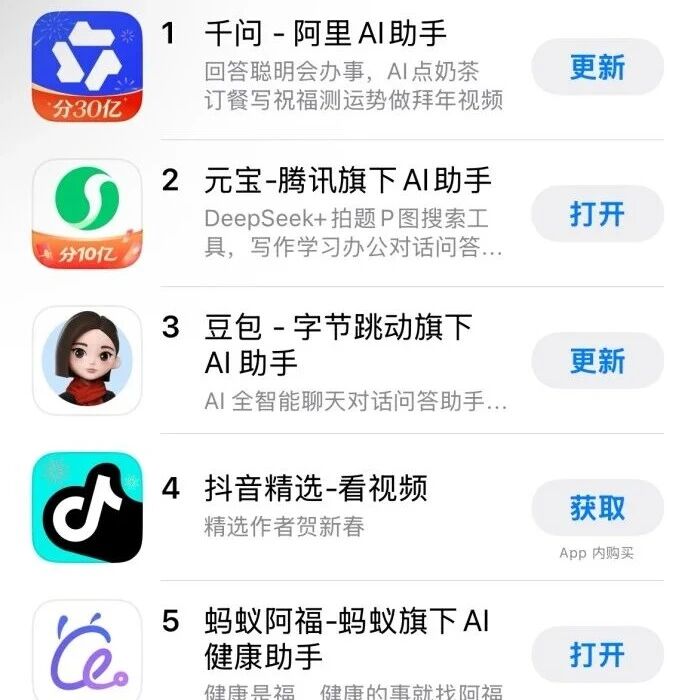
Task: View details of 抖音精选-看视频
Action: pos(316,488)
